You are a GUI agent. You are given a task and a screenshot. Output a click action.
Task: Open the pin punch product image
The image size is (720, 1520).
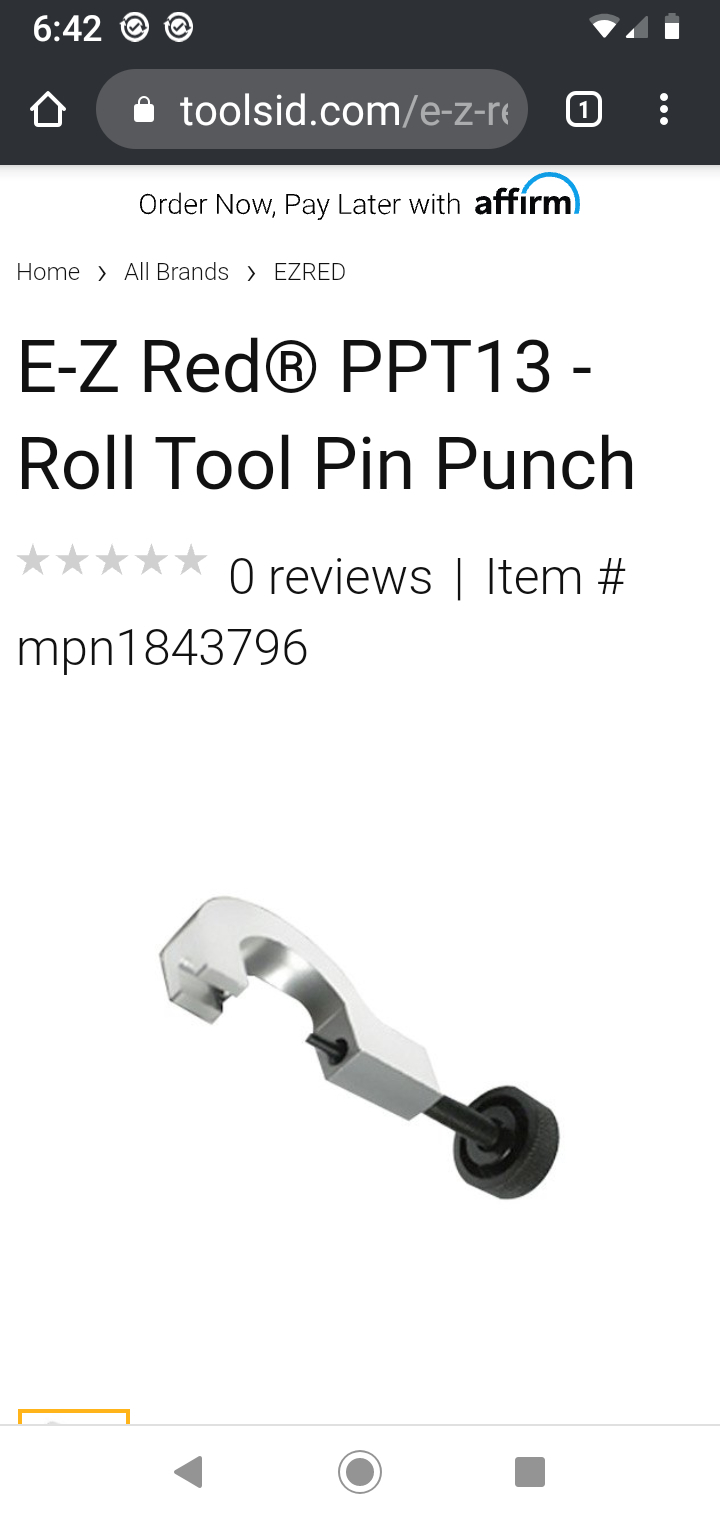360,1045
